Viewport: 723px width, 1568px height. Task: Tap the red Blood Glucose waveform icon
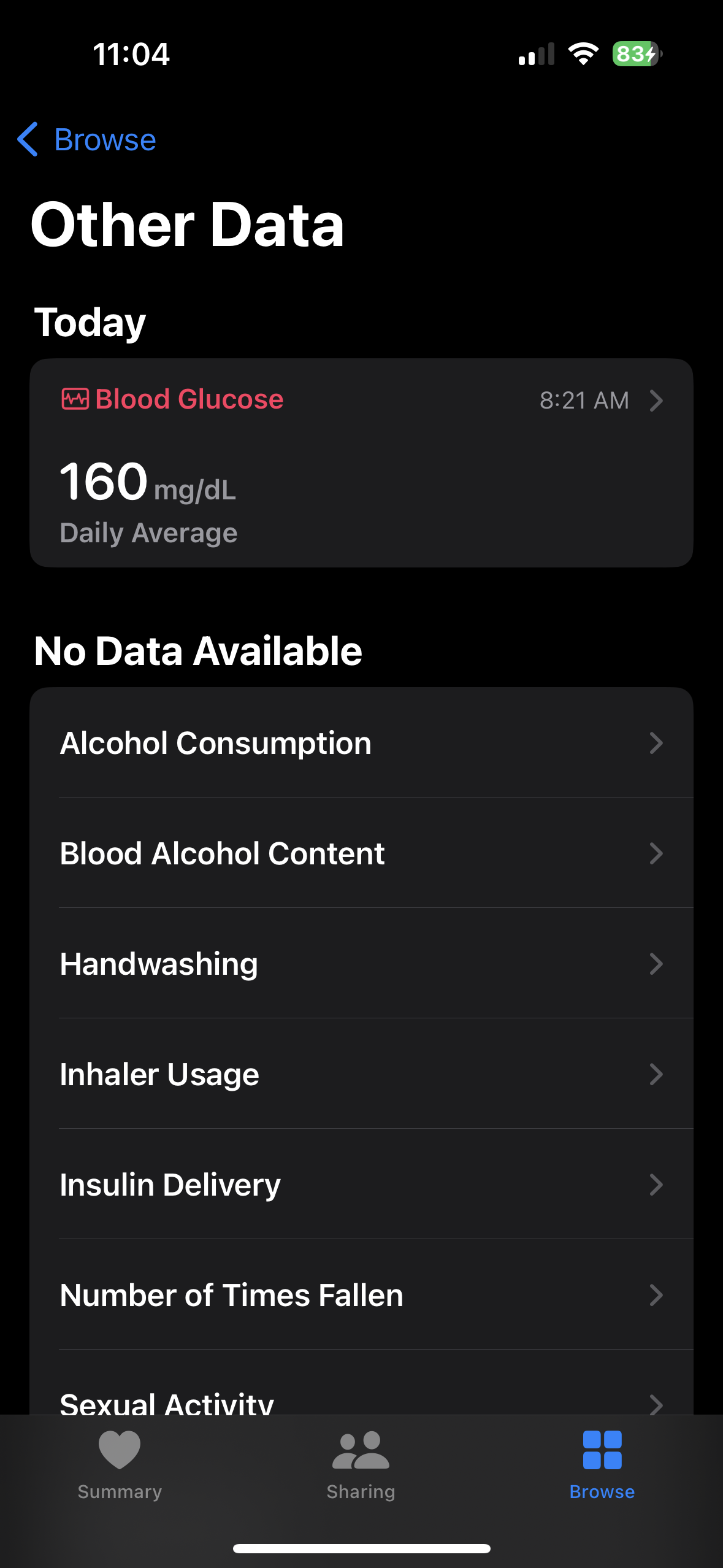tap(75, 399)
